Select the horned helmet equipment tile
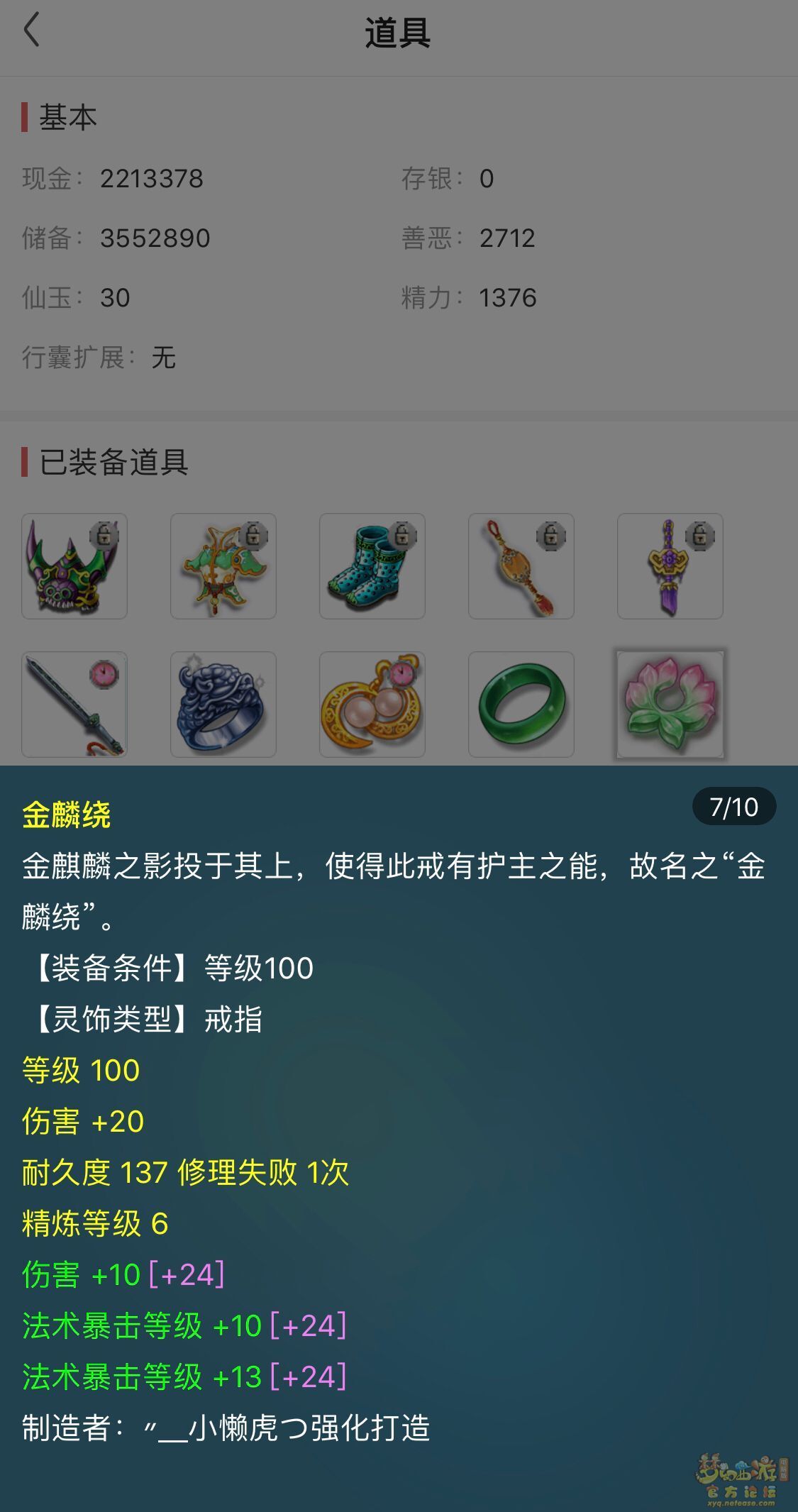The image size is (798, 1512). coord(74,566)
